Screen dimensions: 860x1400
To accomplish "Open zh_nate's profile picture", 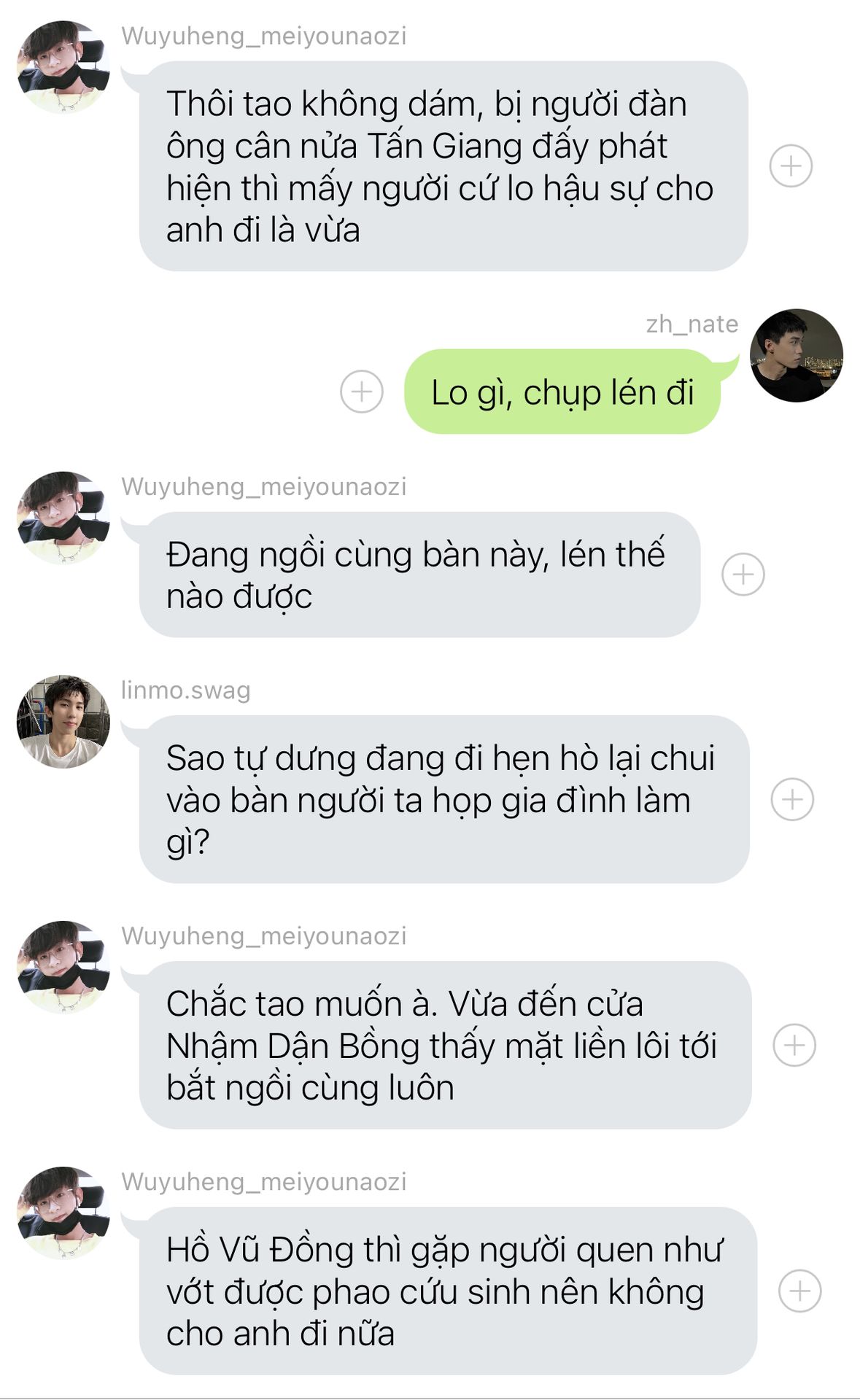I will click(x=797, y=355).
